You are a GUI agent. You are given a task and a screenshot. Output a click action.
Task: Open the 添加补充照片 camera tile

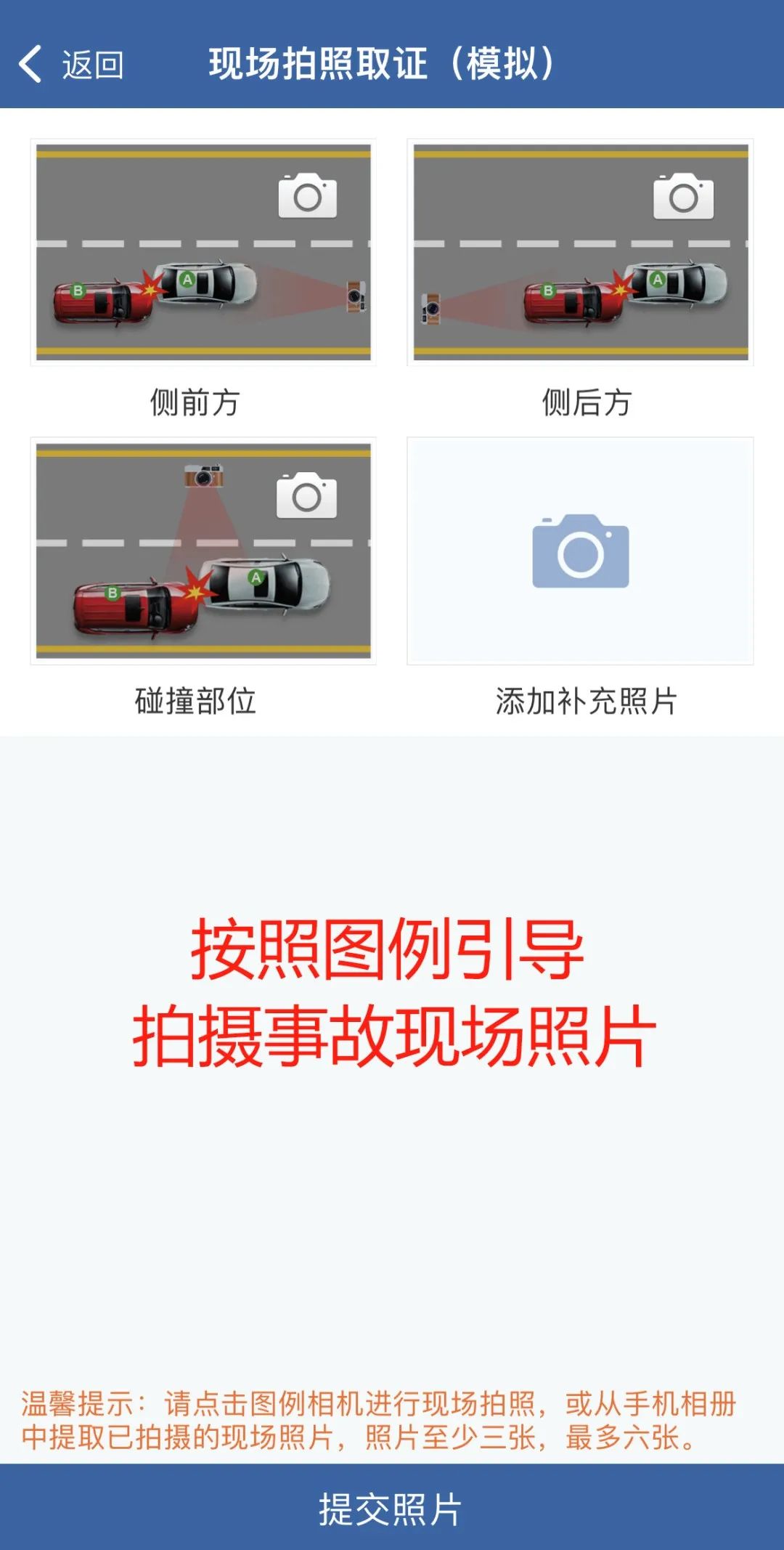[580, 551]
